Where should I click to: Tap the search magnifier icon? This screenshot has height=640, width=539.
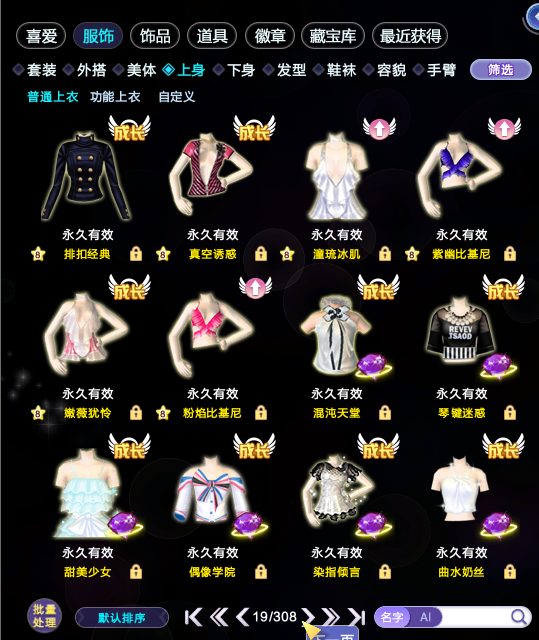pyautogui.click(x=519, y=617)
